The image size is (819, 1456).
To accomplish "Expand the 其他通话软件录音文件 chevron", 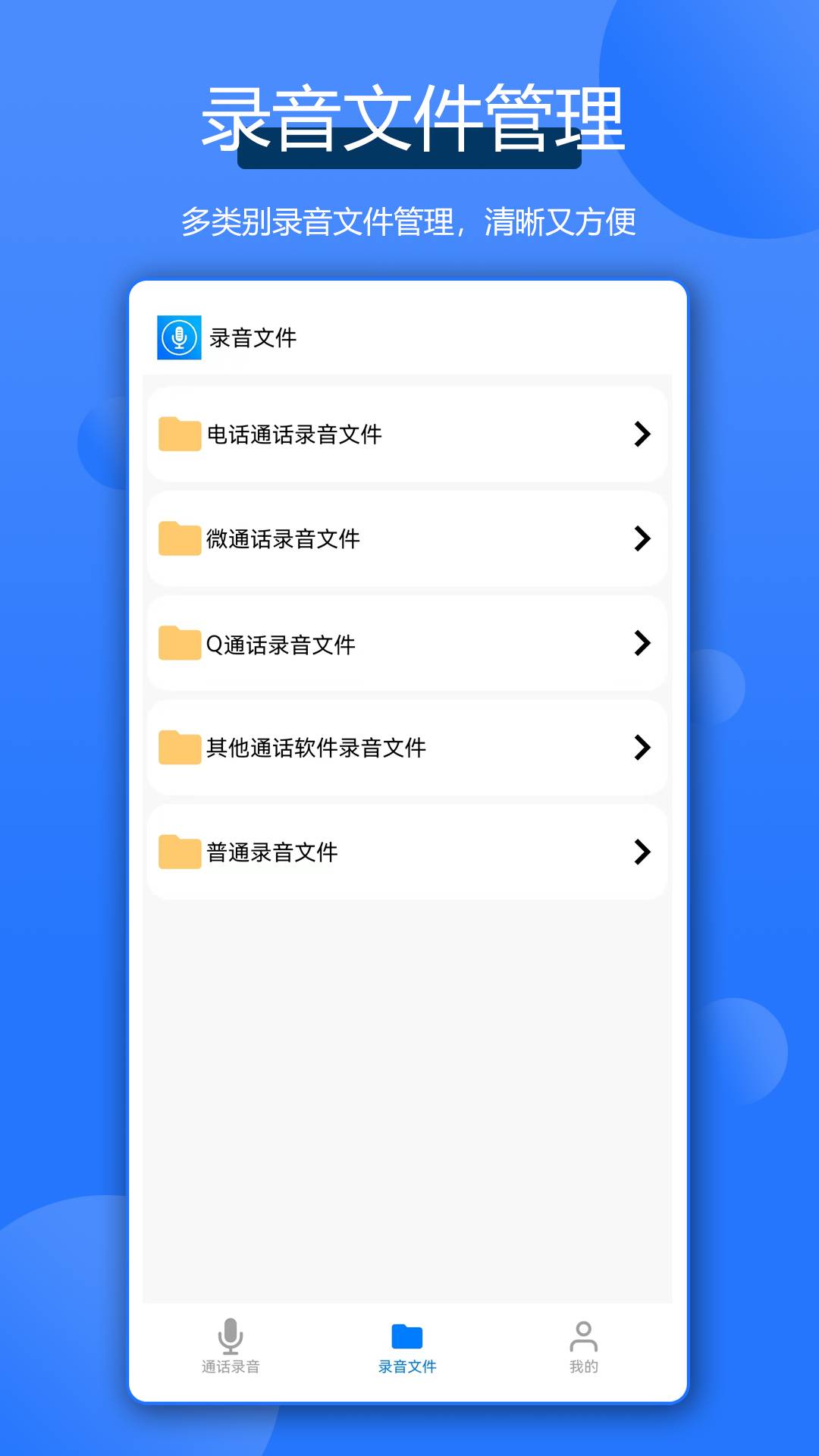I will coord(643,748).
